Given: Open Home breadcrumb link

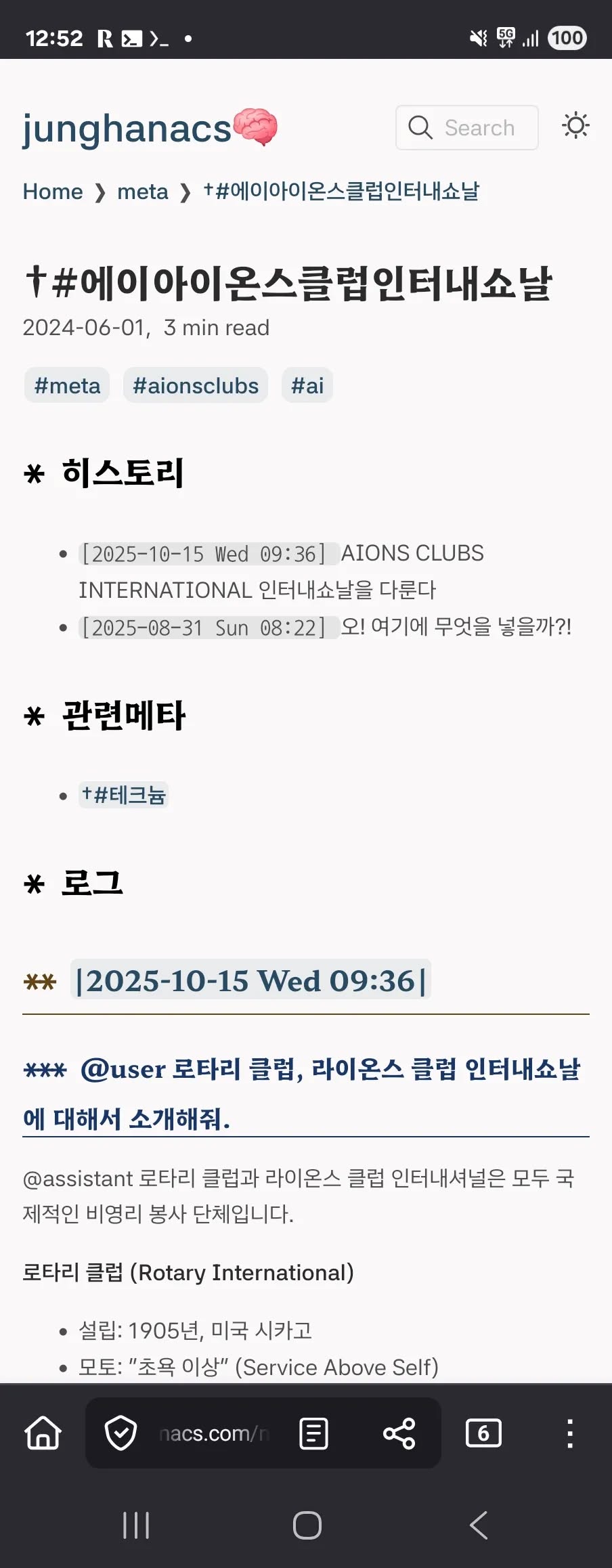Looking at the screenshot, I should point(53,192).
